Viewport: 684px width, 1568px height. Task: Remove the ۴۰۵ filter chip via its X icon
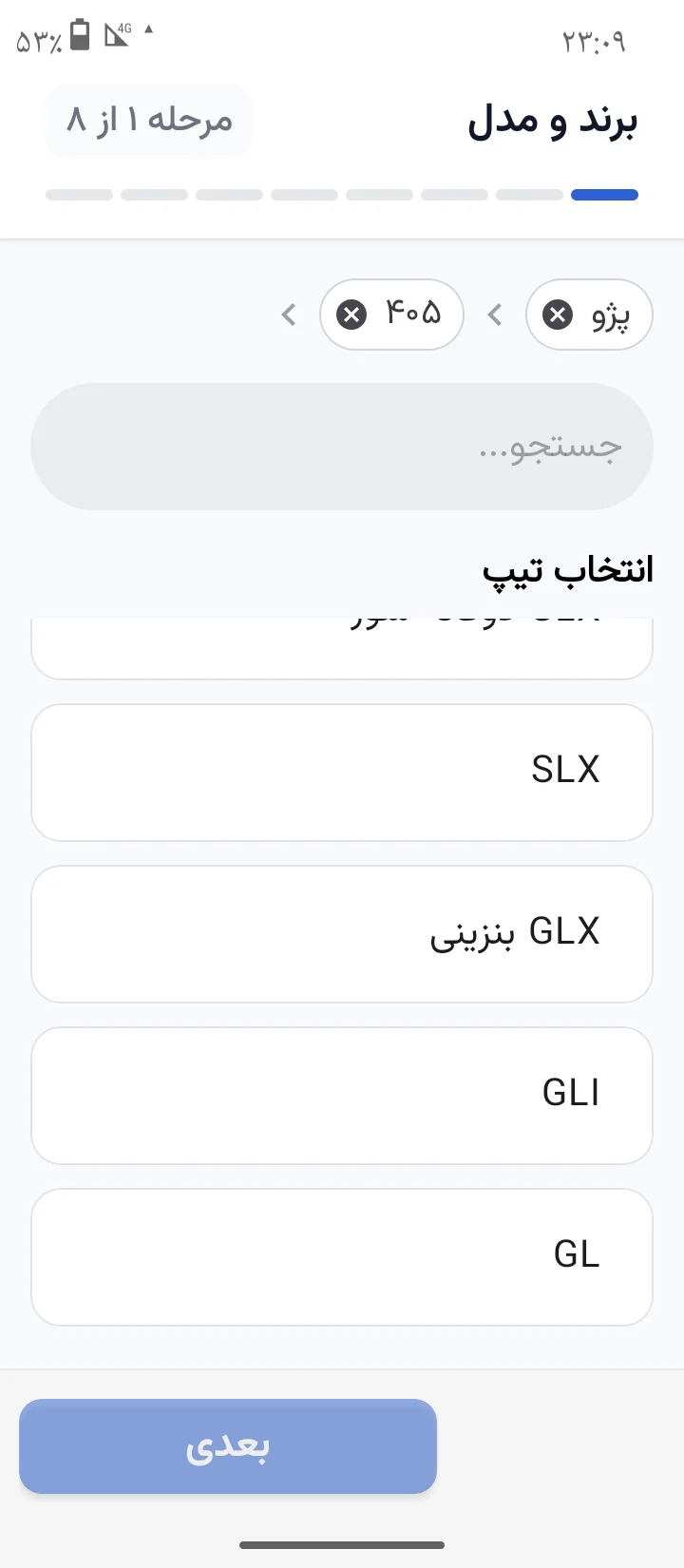tap(351, 315)
